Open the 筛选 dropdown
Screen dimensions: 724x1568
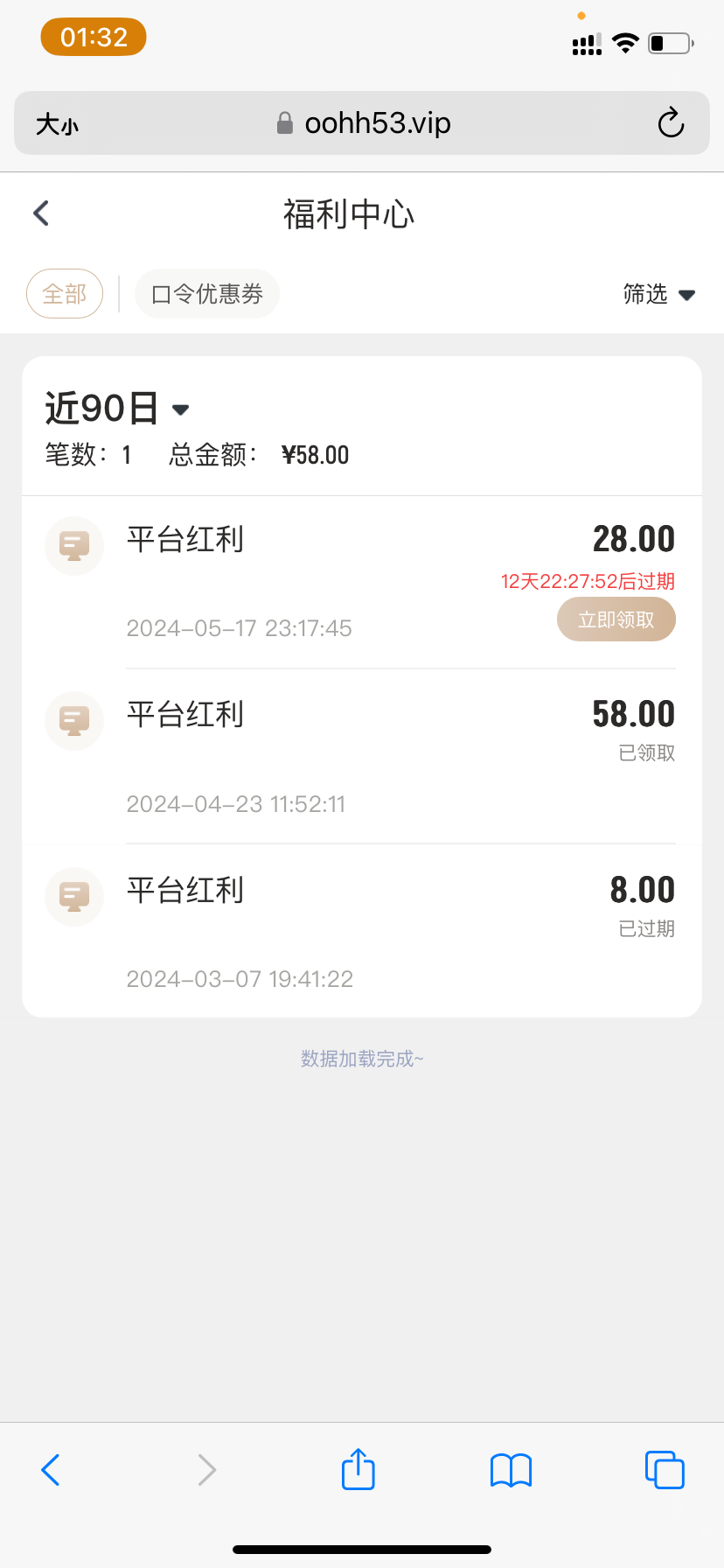659,294
